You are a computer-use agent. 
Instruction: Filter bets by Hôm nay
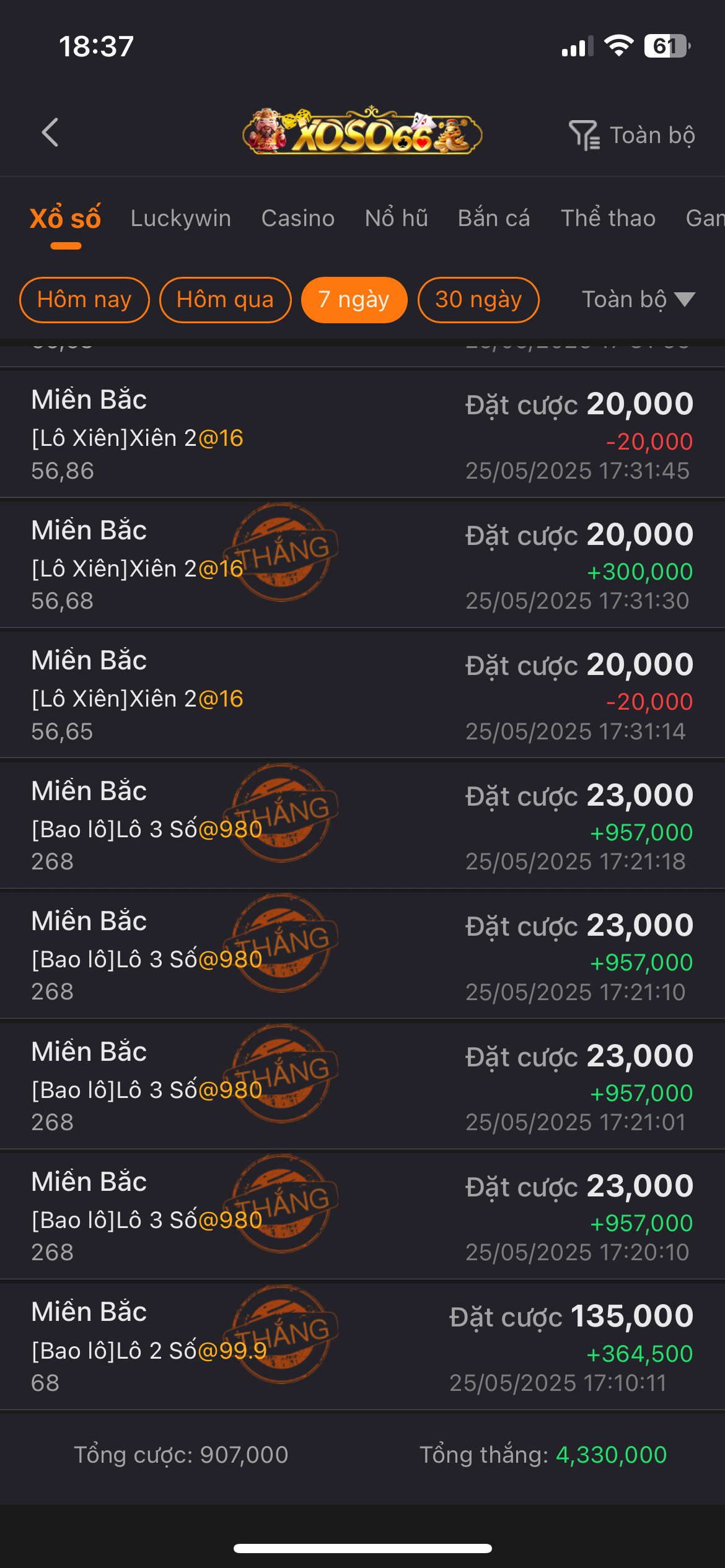click(x=84, y=300)
